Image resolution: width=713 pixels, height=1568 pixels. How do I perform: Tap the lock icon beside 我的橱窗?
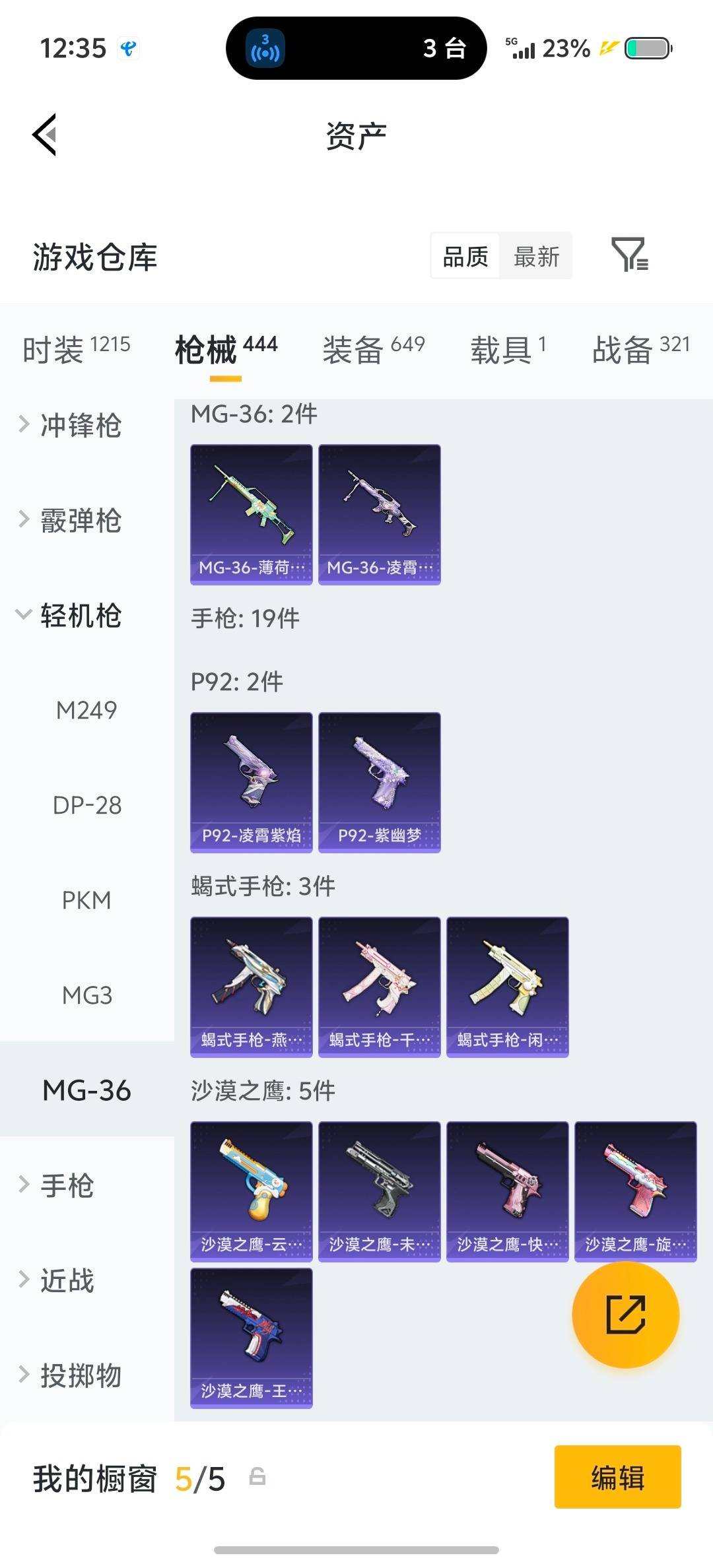[259, 1474]
